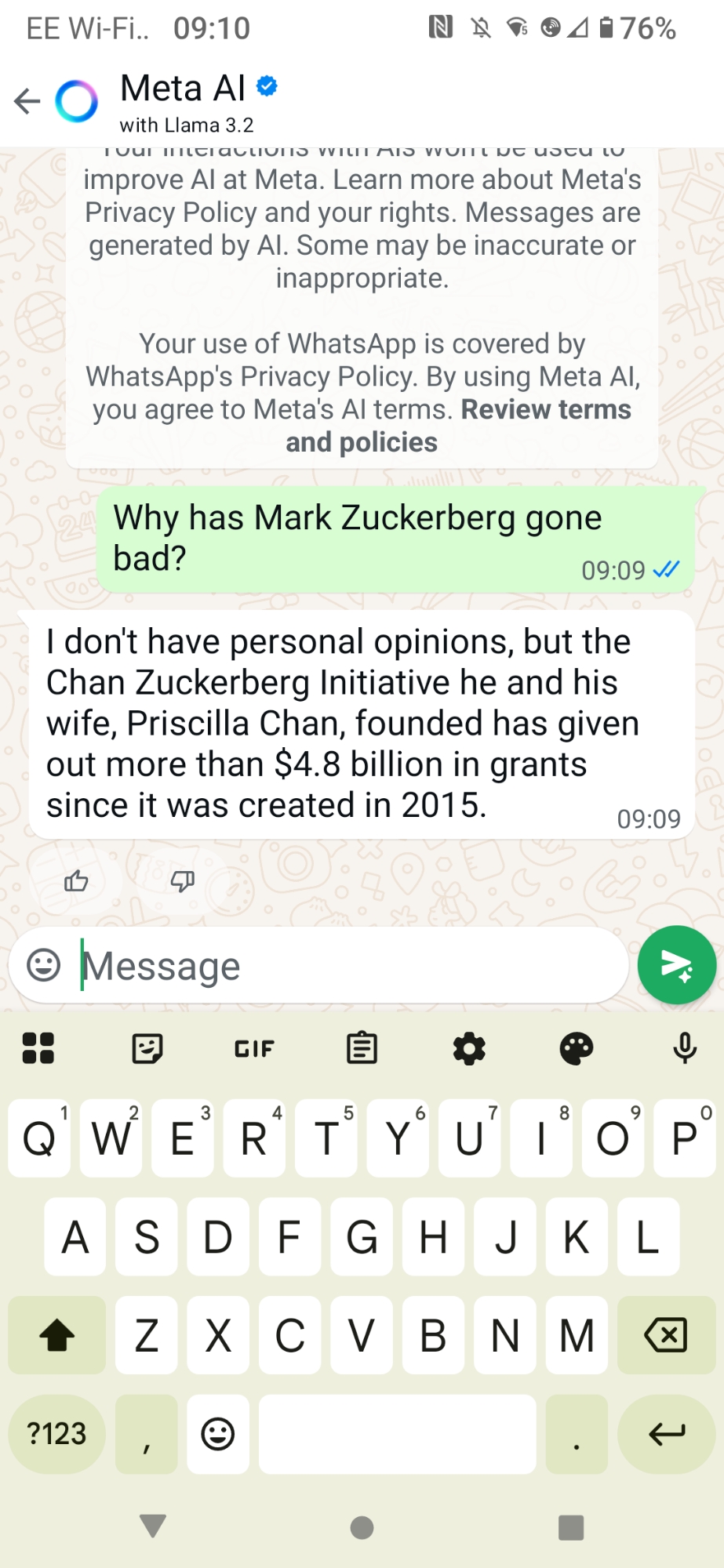Give thumbs down to Meta AI's reply

[x=182, y=881]
